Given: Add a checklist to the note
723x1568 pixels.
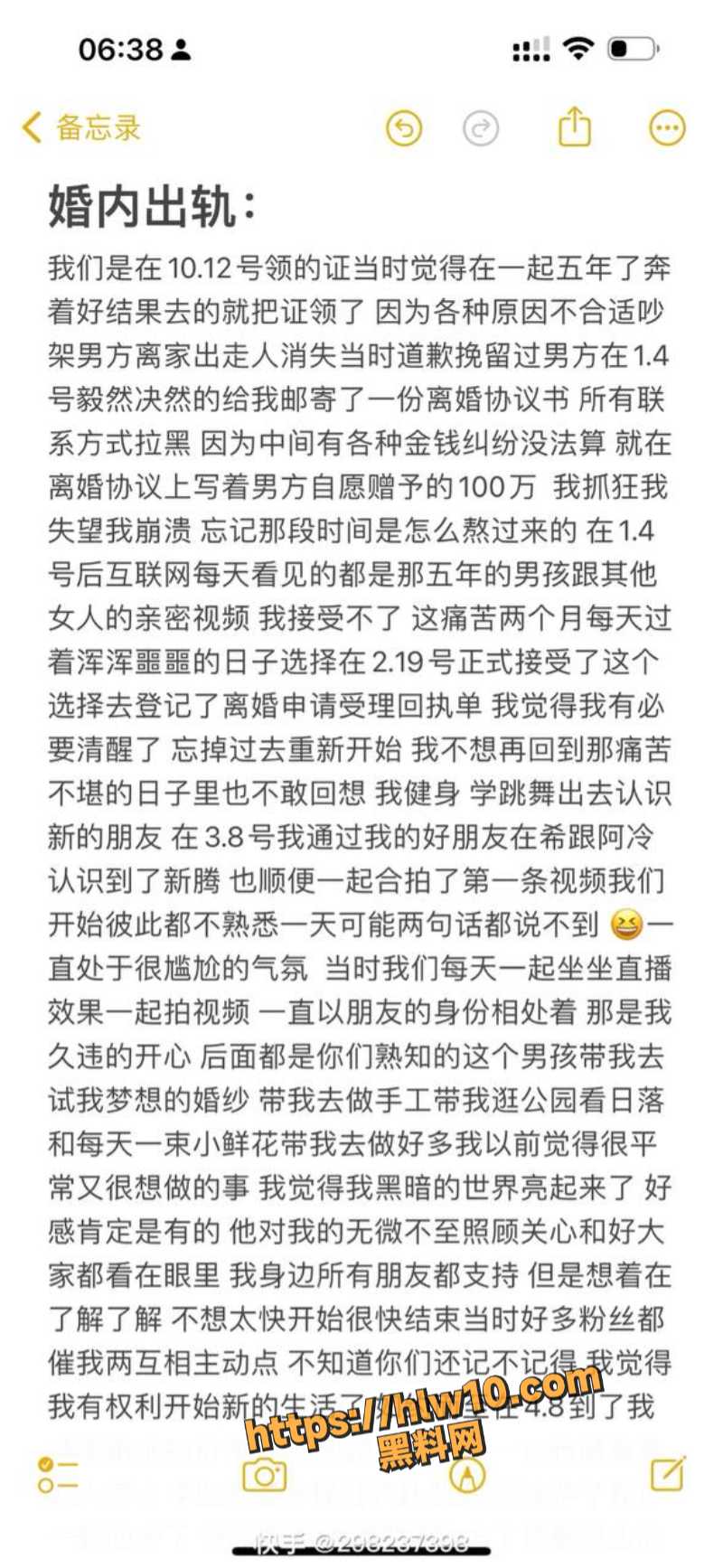Looking at the screenshot, I should coord(58,1474).
